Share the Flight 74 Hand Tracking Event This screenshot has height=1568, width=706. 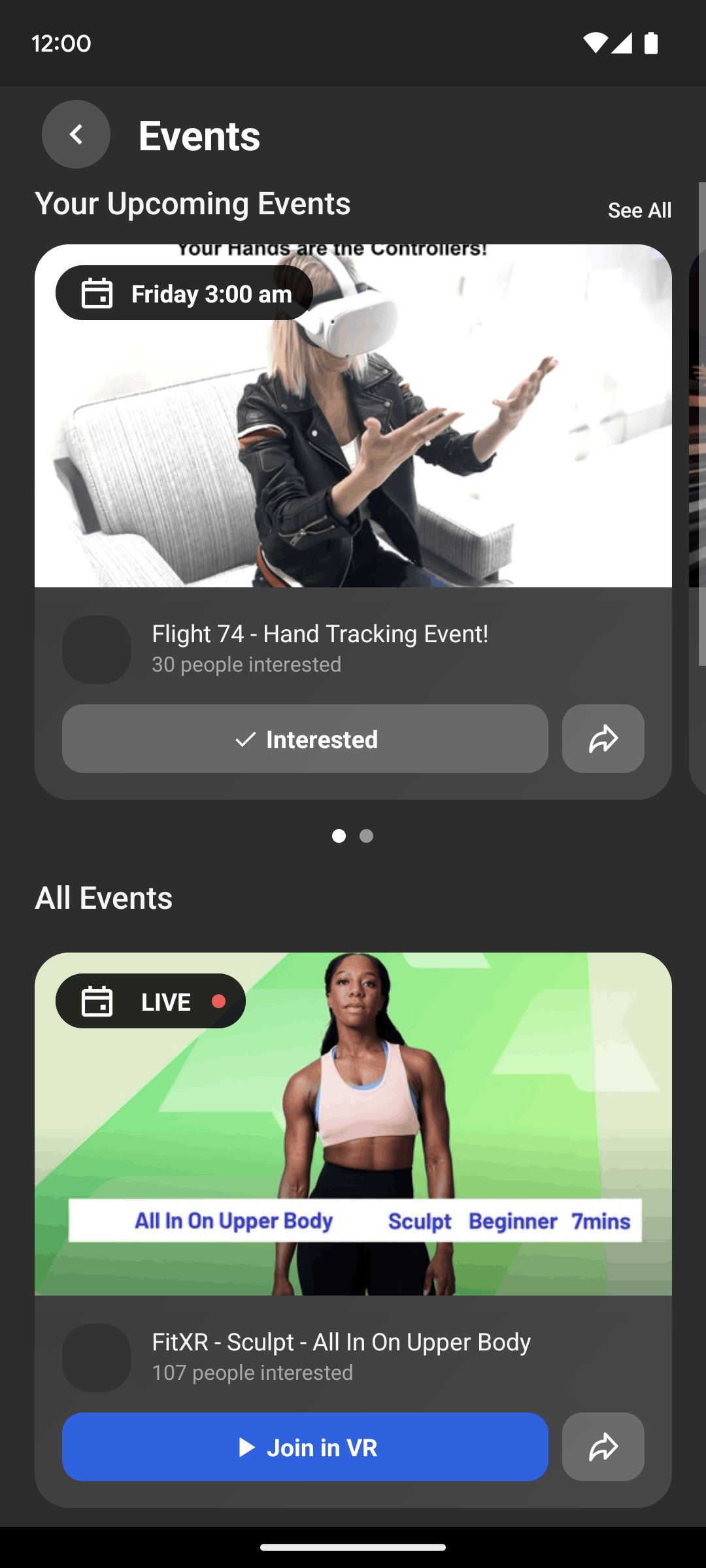603,739
